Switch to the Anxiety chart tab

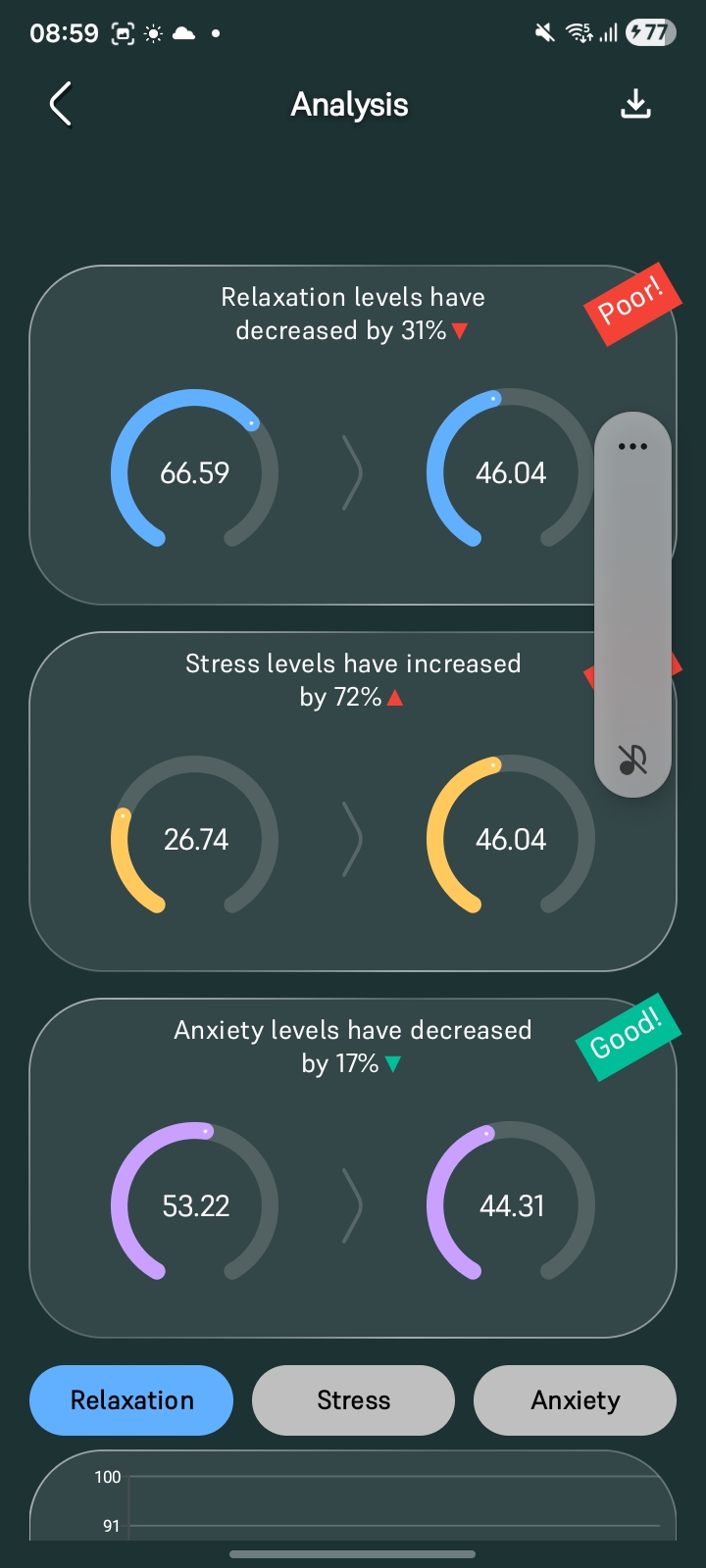point(575,1399)
